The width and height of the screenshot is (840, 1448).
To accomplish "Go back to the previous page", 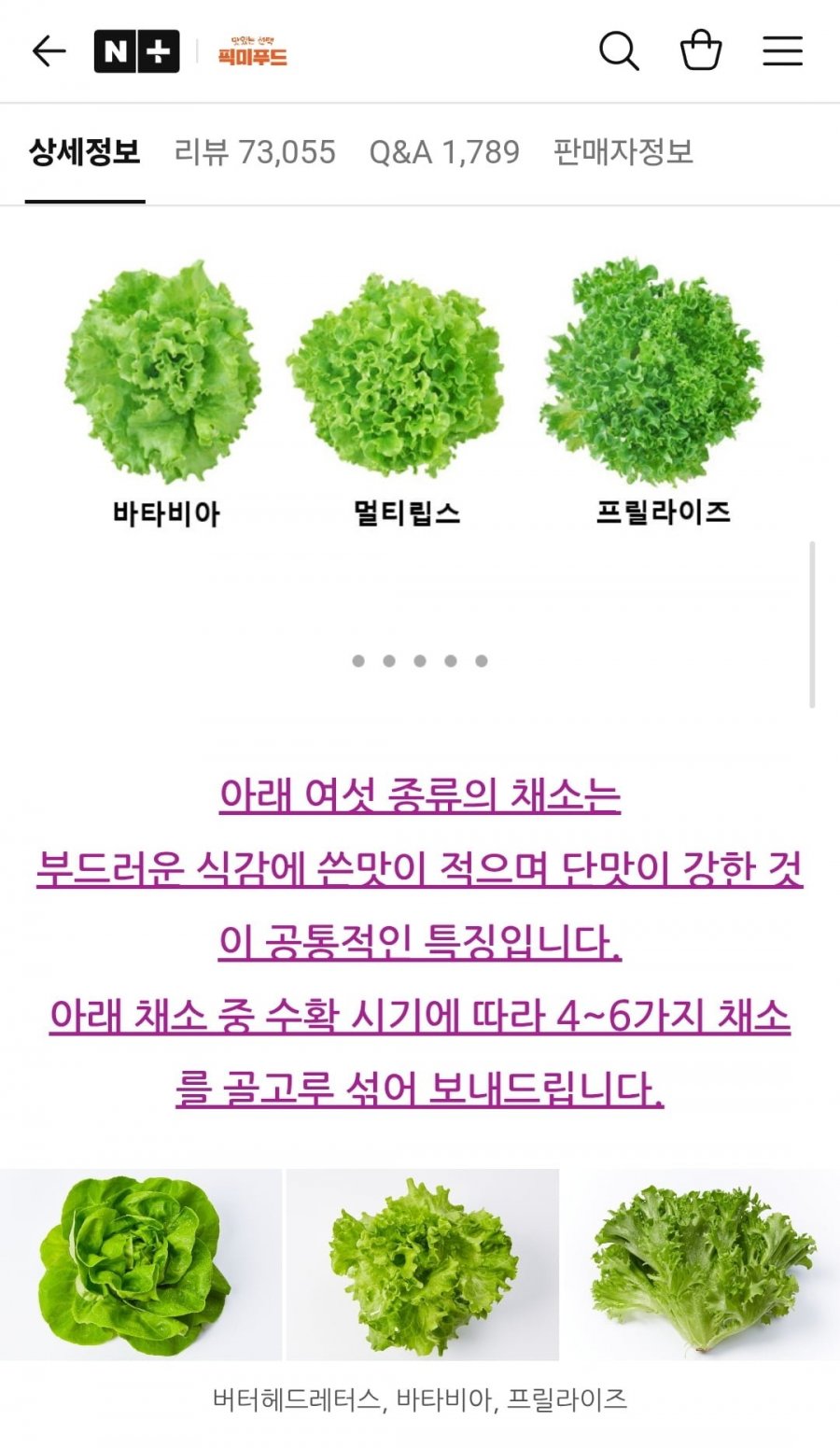I will [49, 51].
